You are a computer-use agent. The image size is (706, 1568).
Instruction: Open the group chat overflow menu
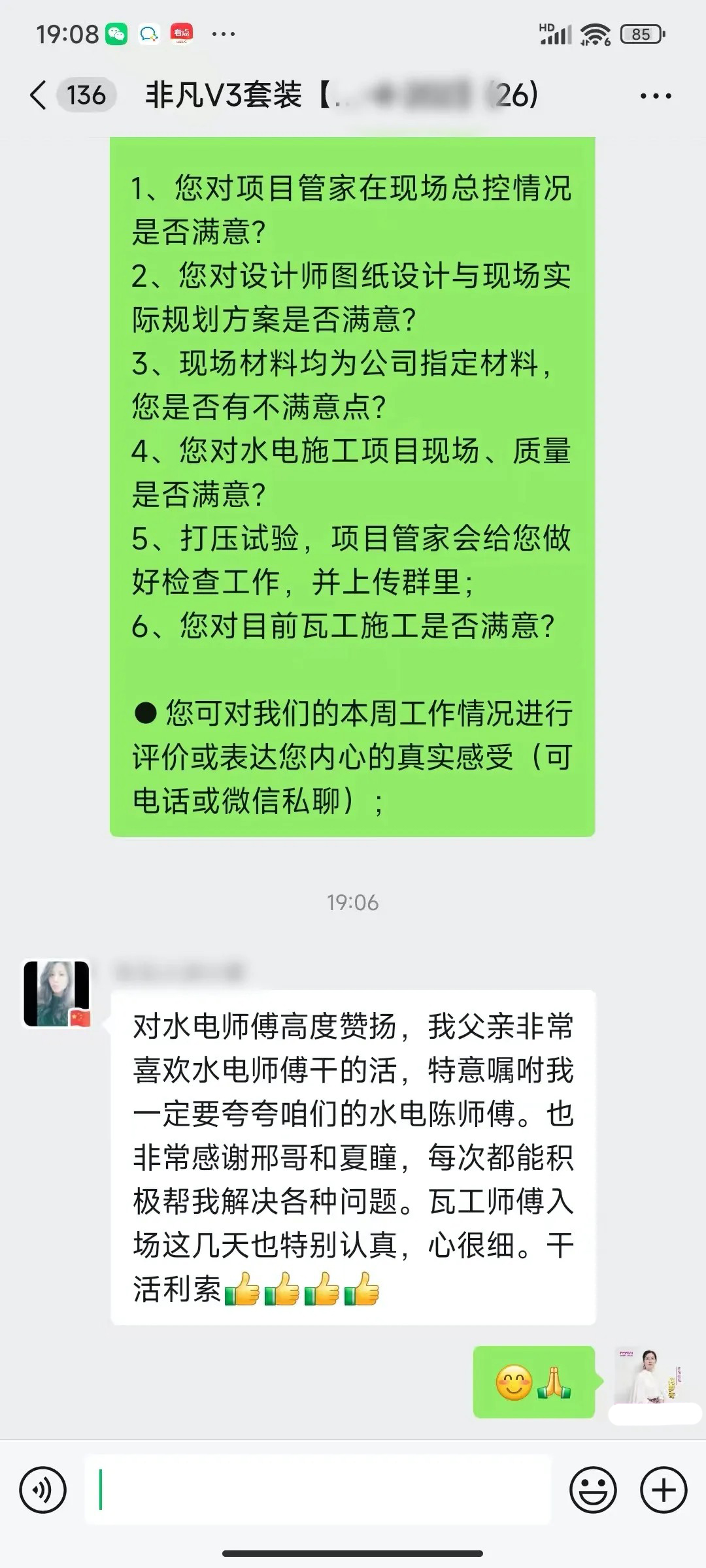pyautogui.click(x=655, y=96)
